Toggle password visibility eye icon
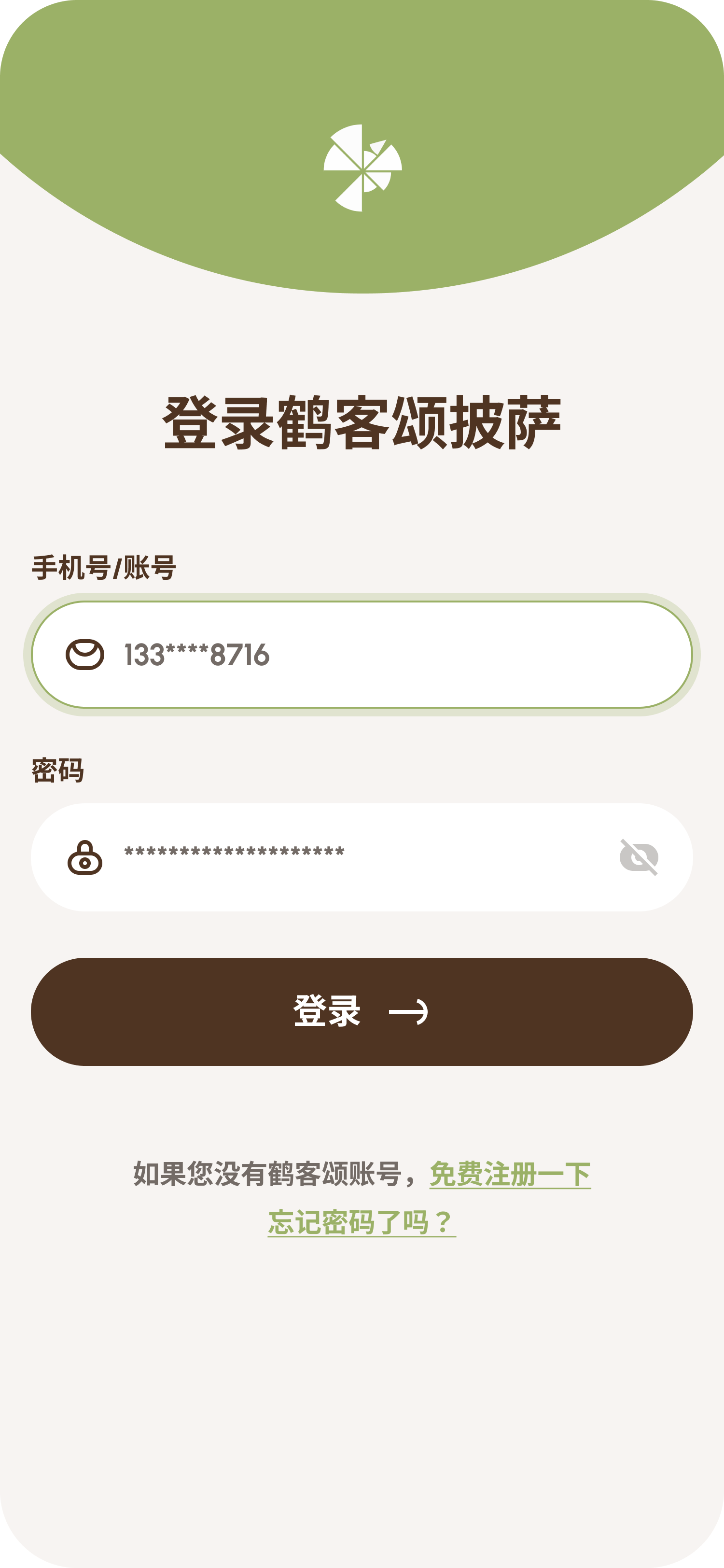 (x=638, y=857)
